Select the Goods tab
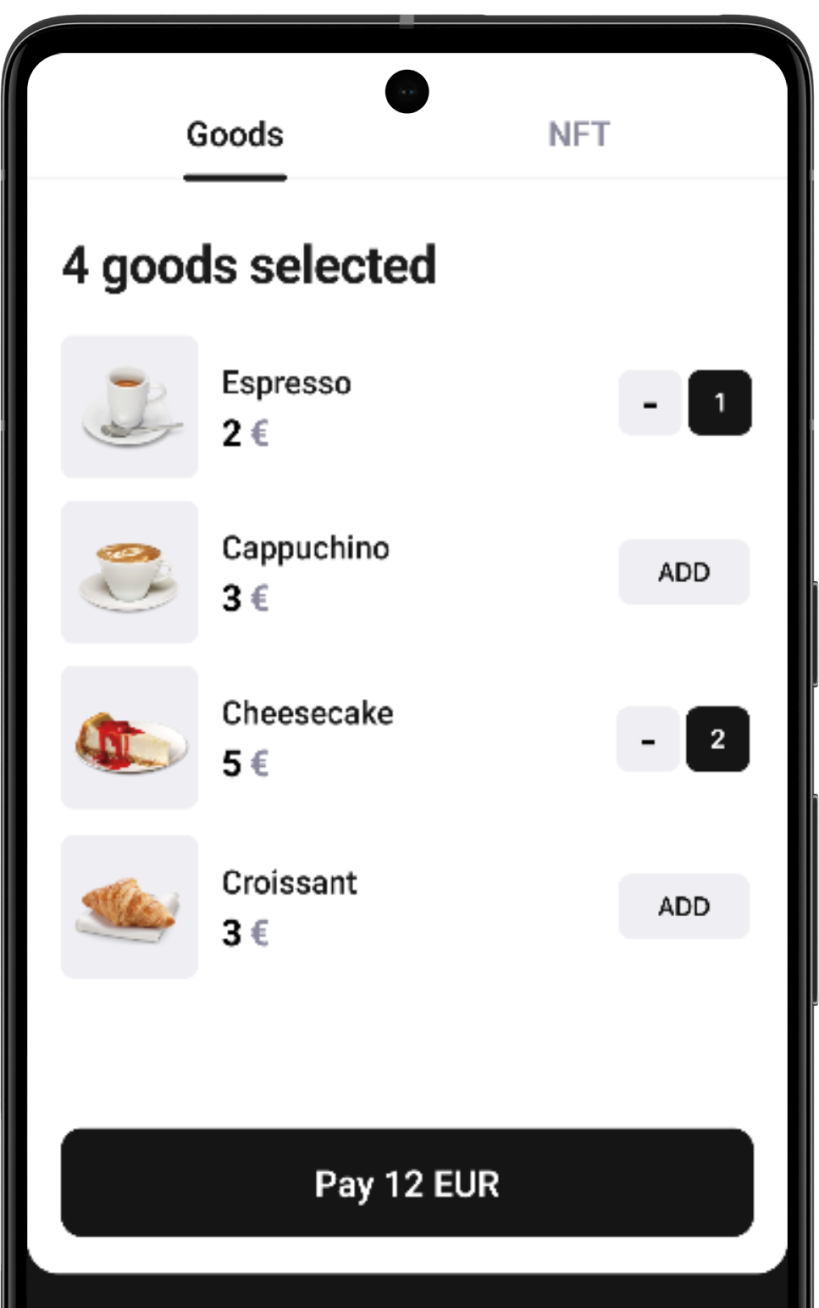Image resolution: width=819 pixels, height=1308 pixels. (235, 135)
